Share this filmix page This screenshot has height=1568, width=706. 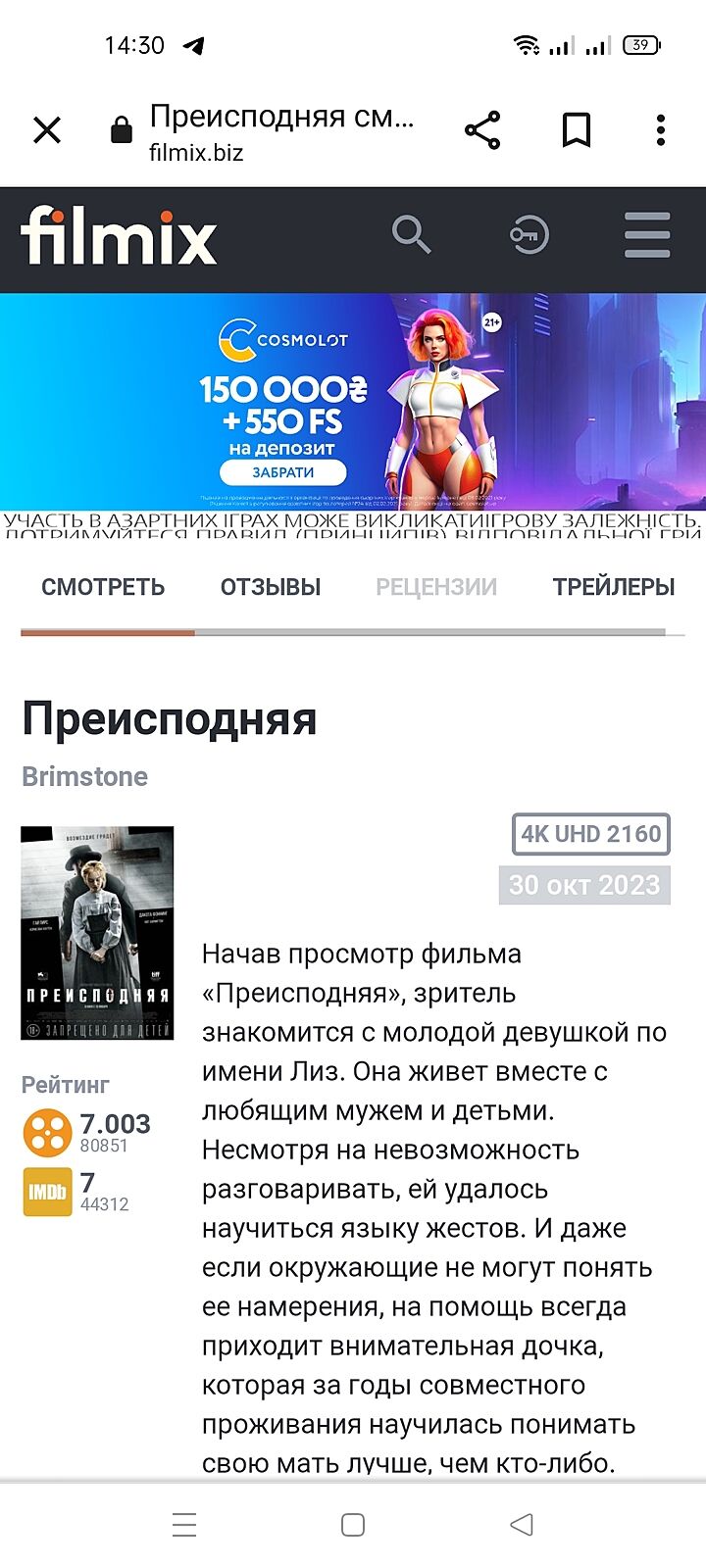(482, 129)
